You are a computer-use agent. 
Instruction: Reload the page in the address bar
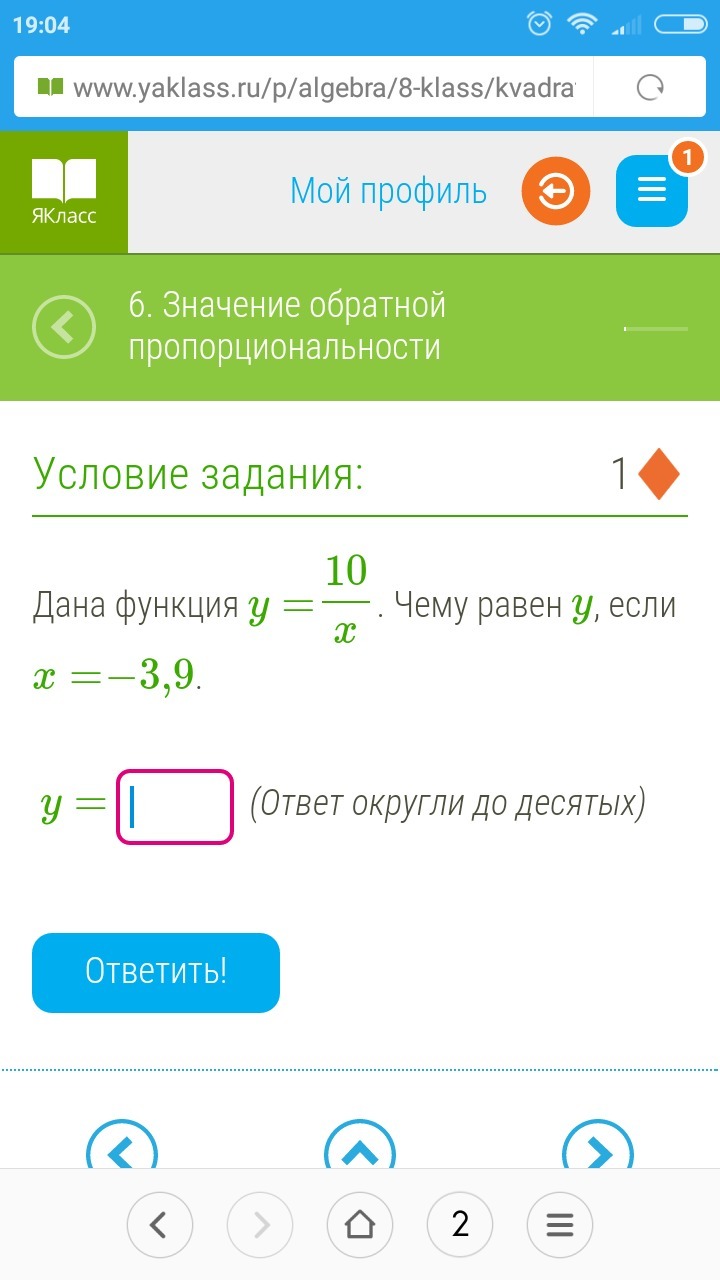[x=650, y=88]
